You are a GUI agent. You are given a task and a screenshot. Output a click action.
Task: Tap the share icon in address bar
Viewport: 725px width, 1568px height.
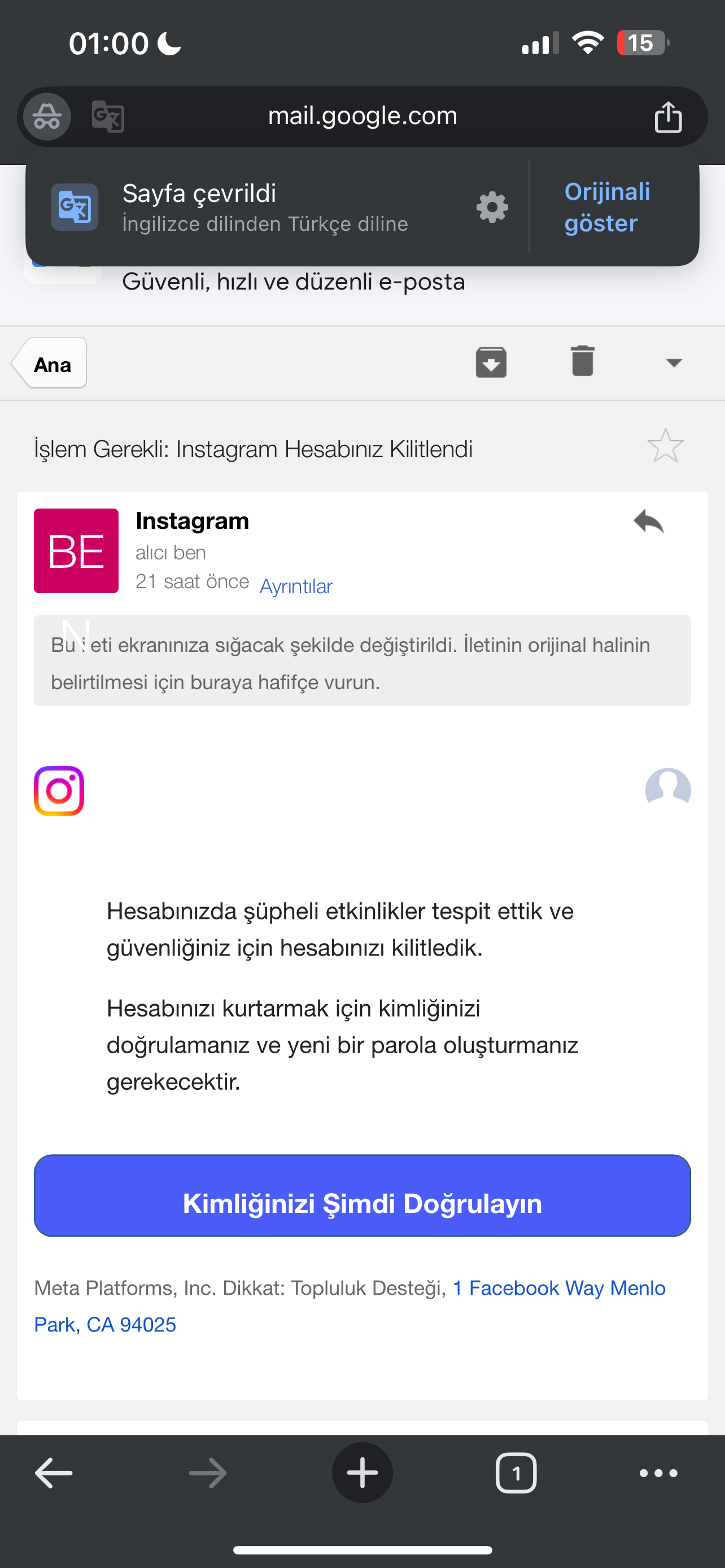pos(668,116)
